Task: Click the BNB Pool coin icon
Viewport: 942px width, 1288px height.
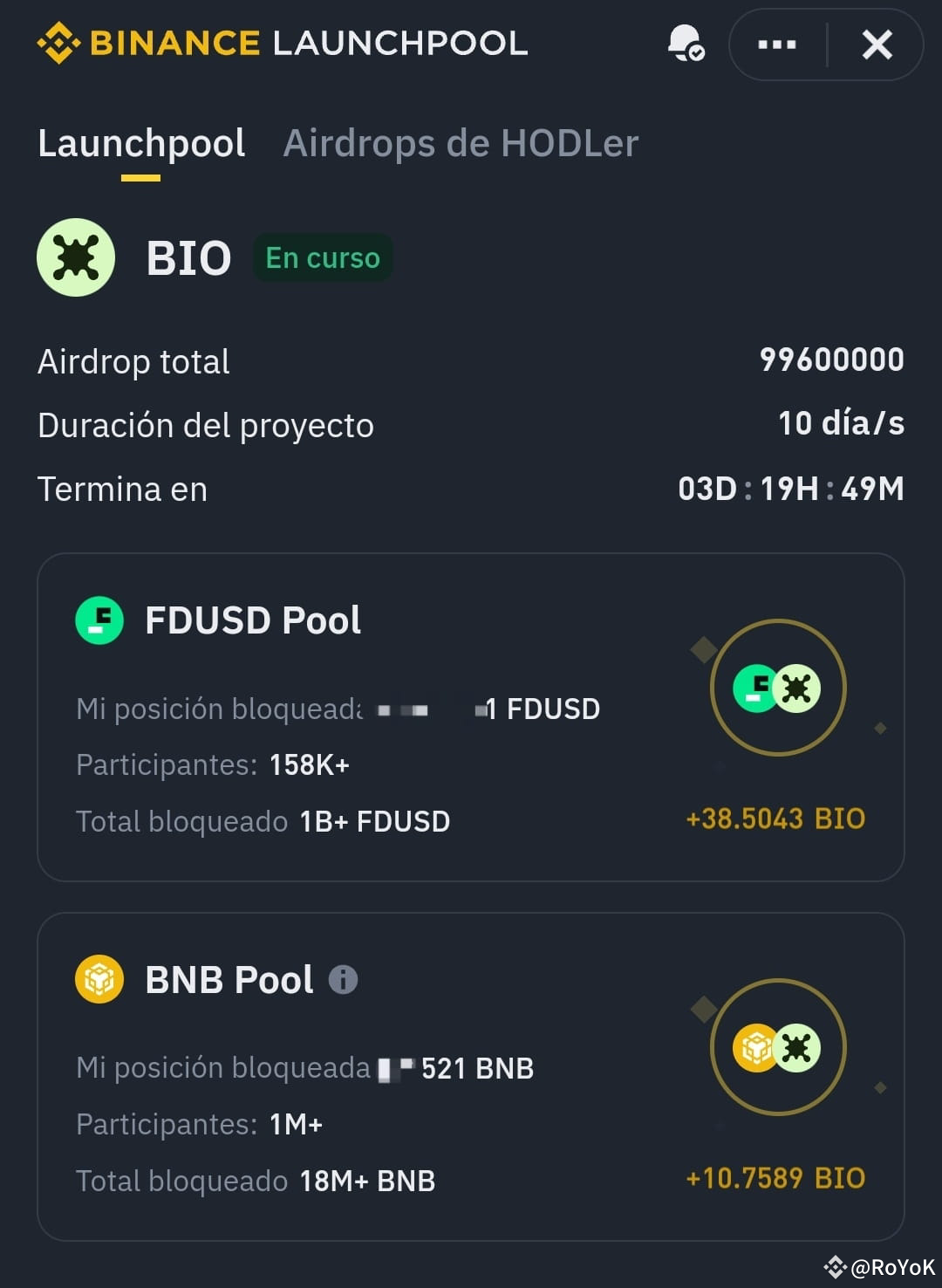Action: 99,979
